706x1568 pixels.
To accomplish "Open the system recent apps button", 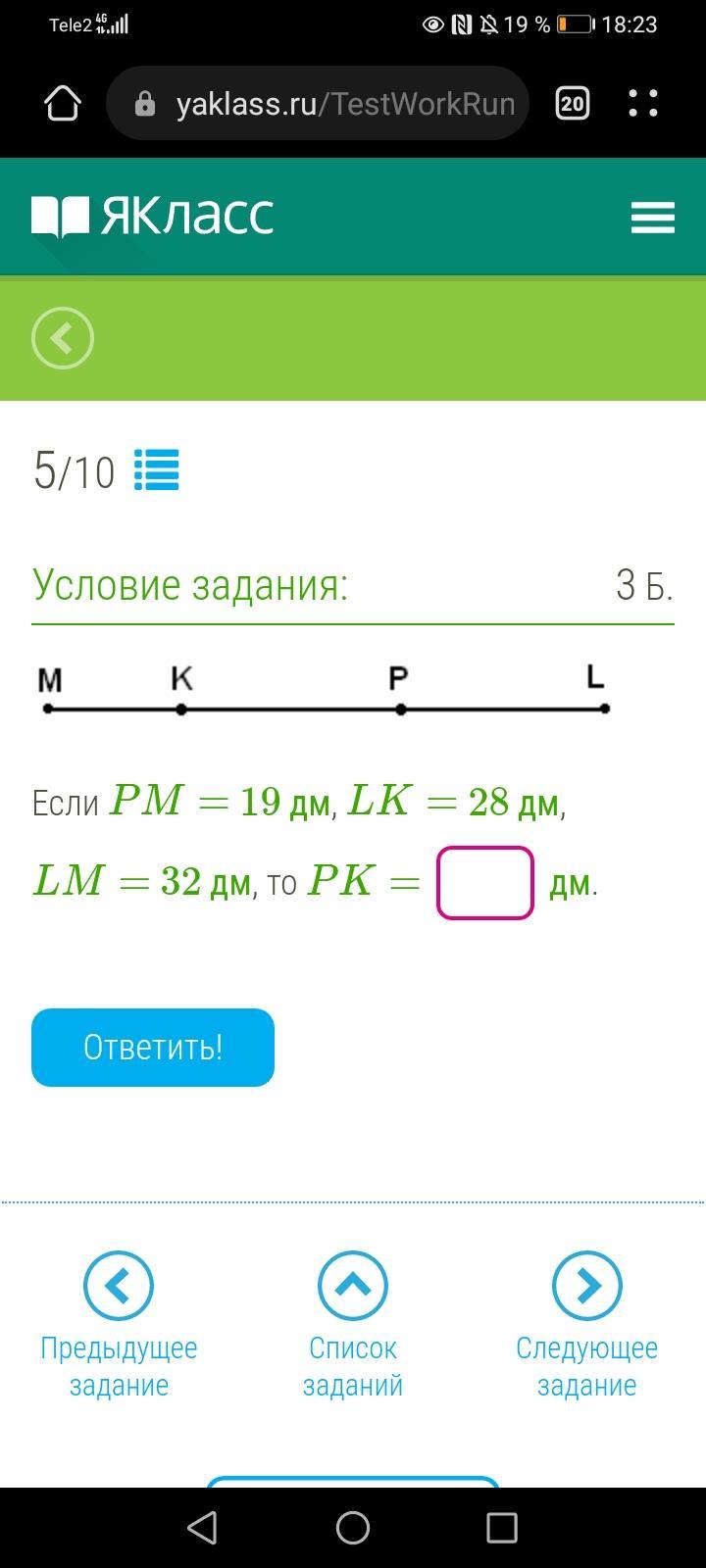I will (502, 1527).
